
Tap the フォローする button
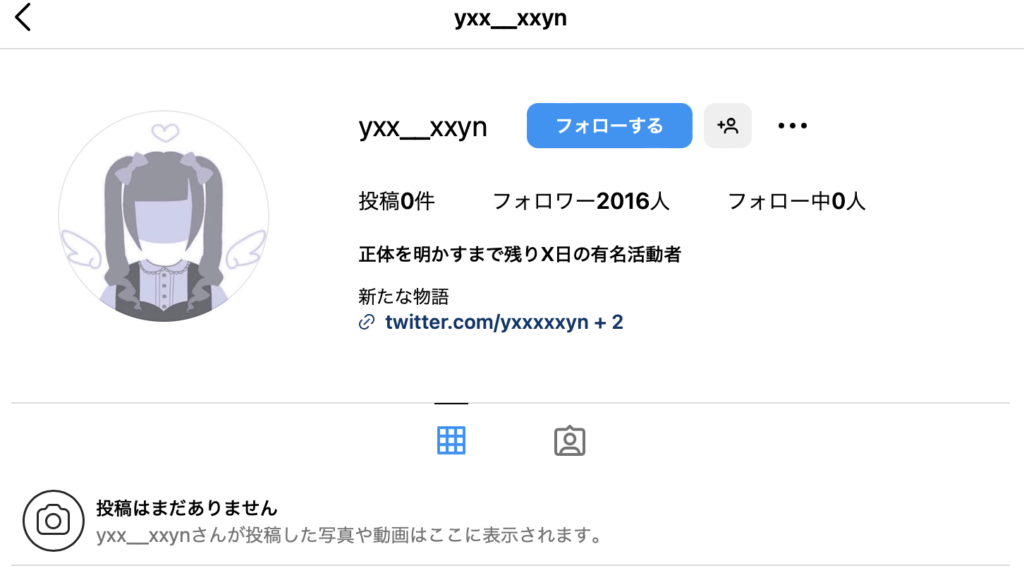609,126
